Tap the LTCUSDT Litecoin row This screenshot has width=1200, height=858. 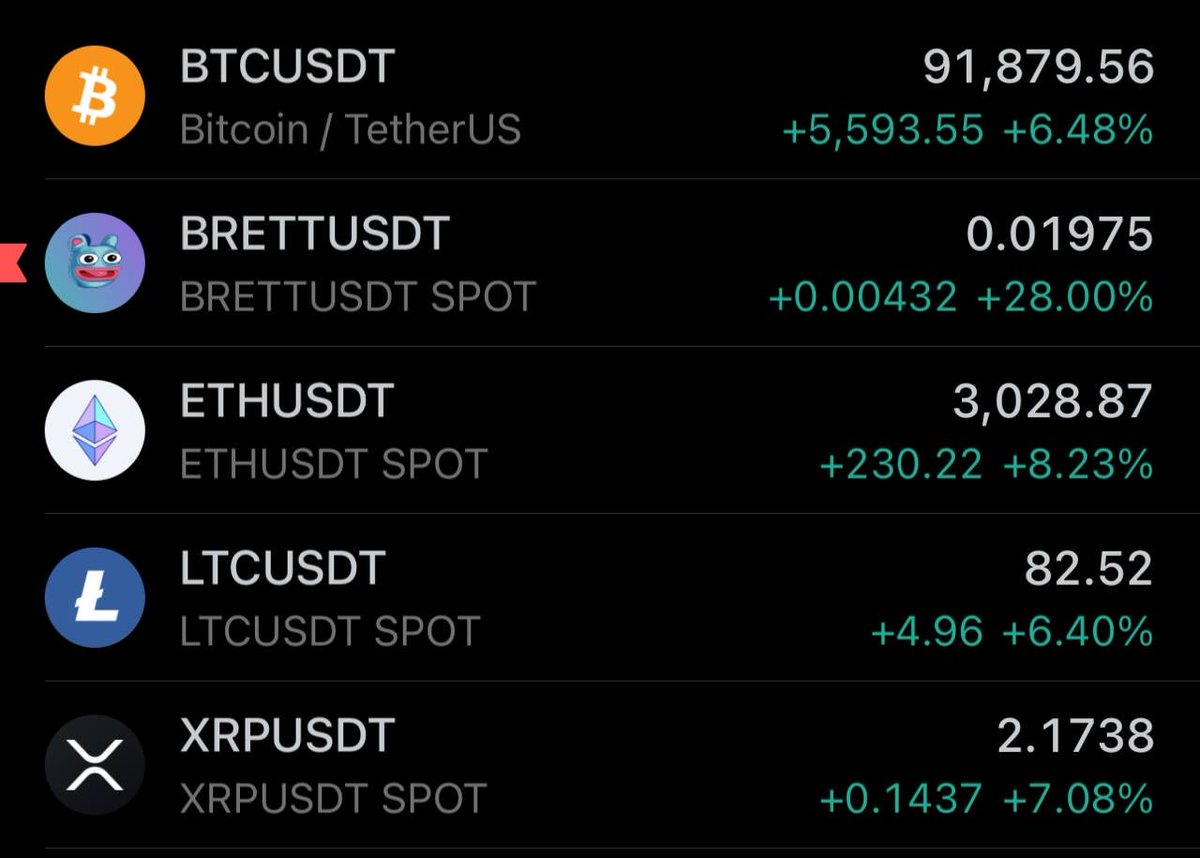pos(600,598)
